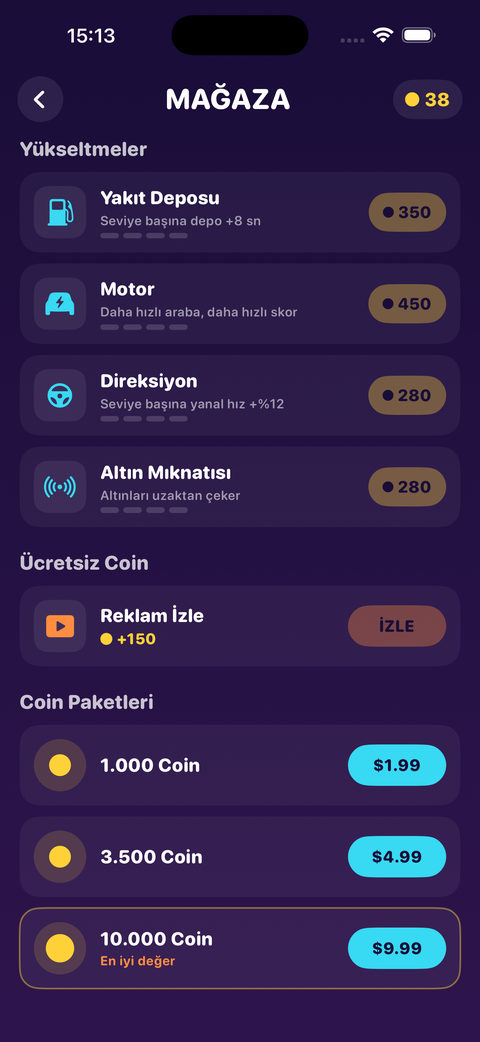Go back from the Mağaza screen

coord(40,100)
